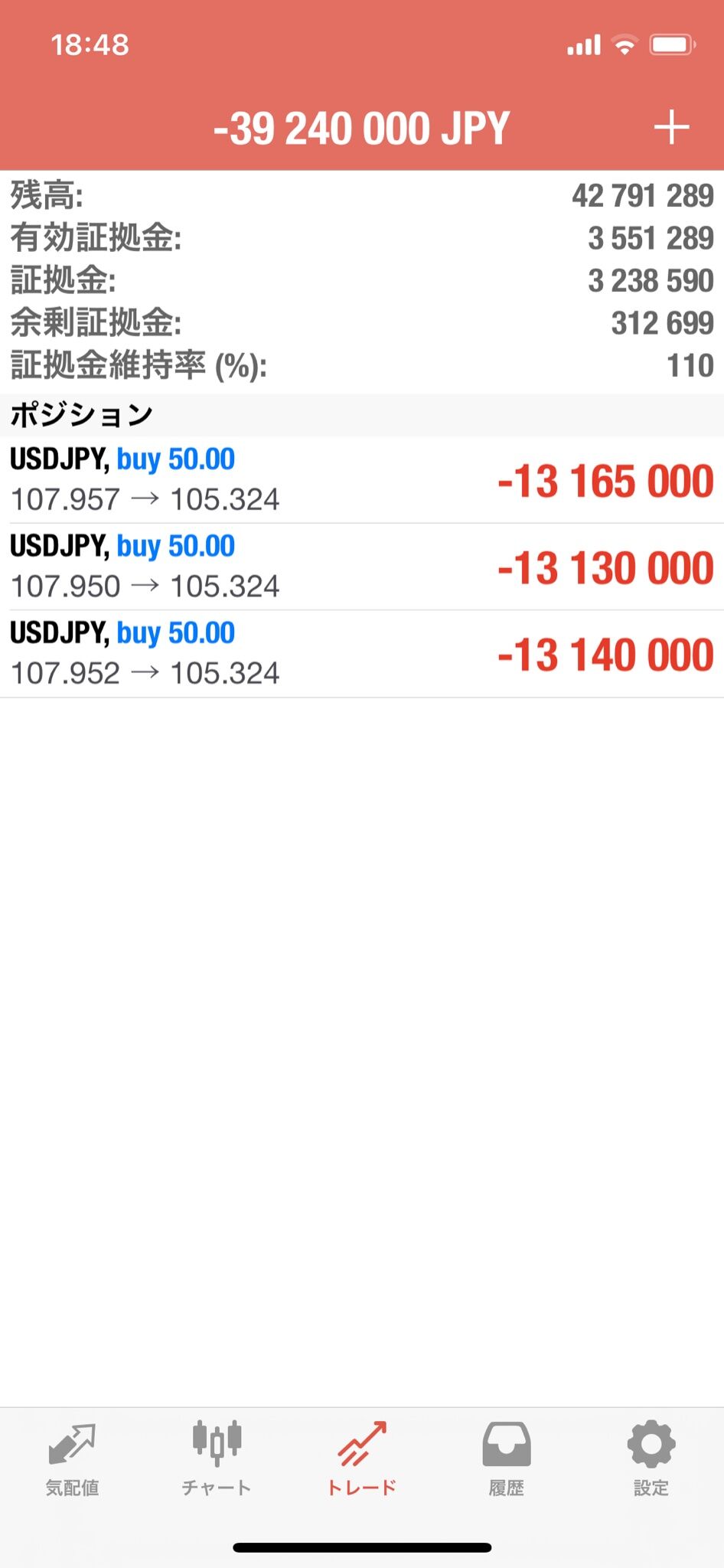Open USDJPY position opened at 107.950

362,567
